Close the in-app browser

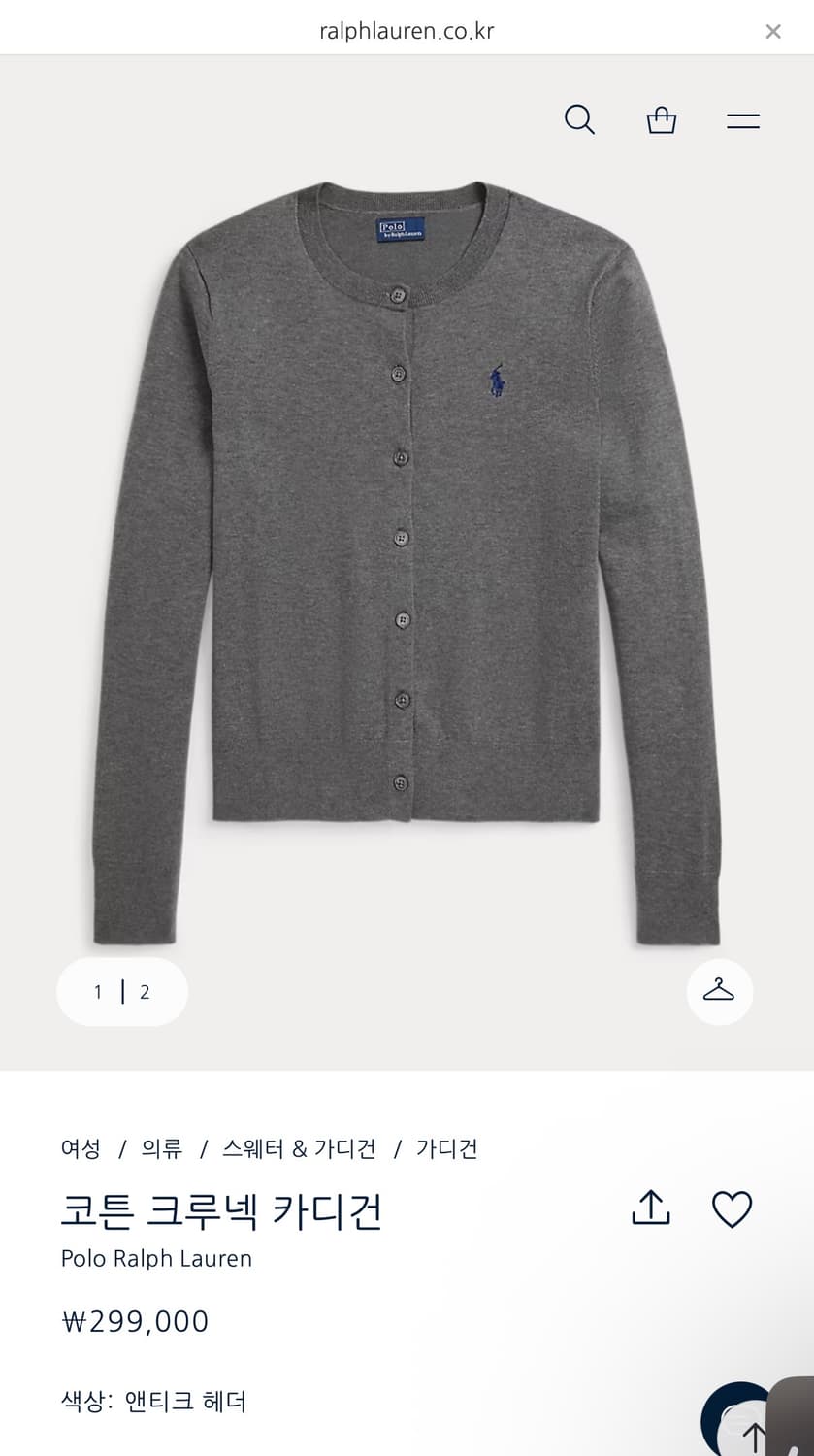click(772, 31)
